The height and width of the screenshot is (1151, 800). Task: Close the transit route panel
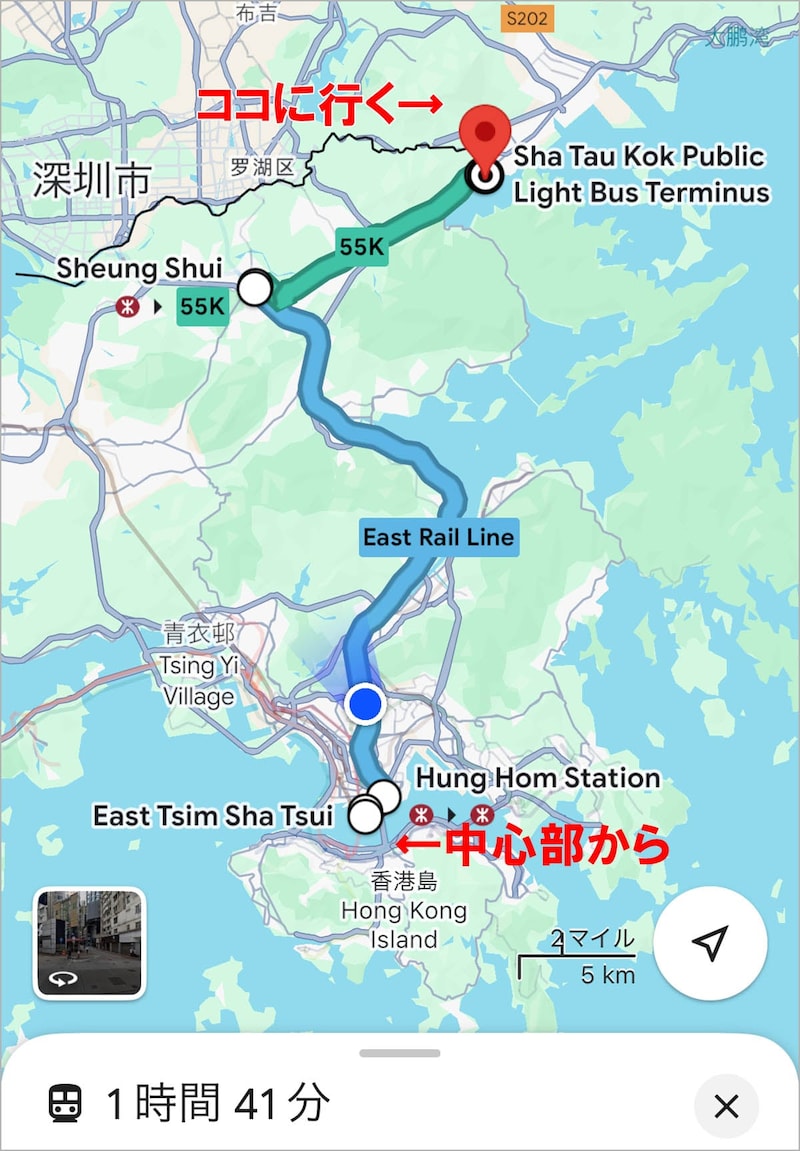click(726, 1106)
